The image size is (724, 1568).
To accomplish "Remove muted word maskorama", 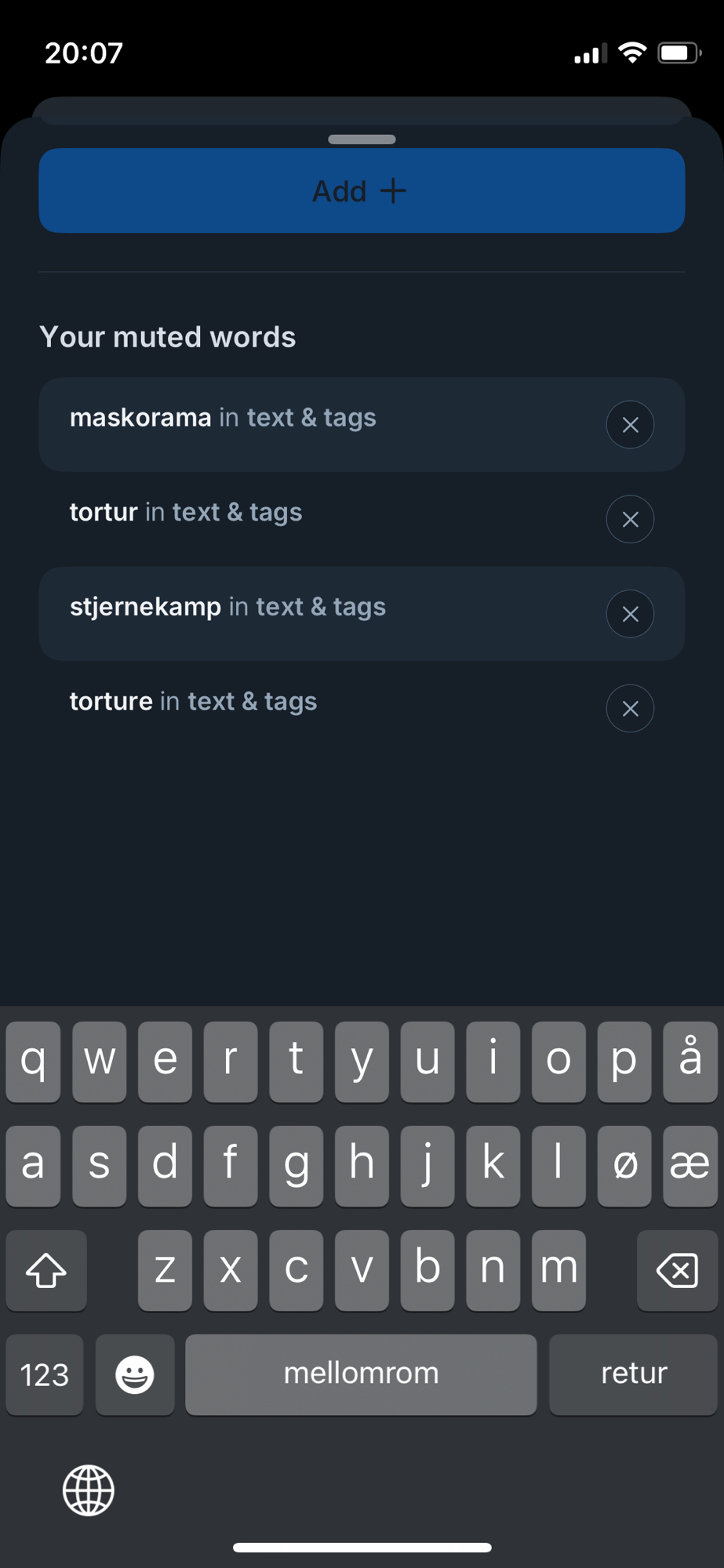I will pos(630,425).
